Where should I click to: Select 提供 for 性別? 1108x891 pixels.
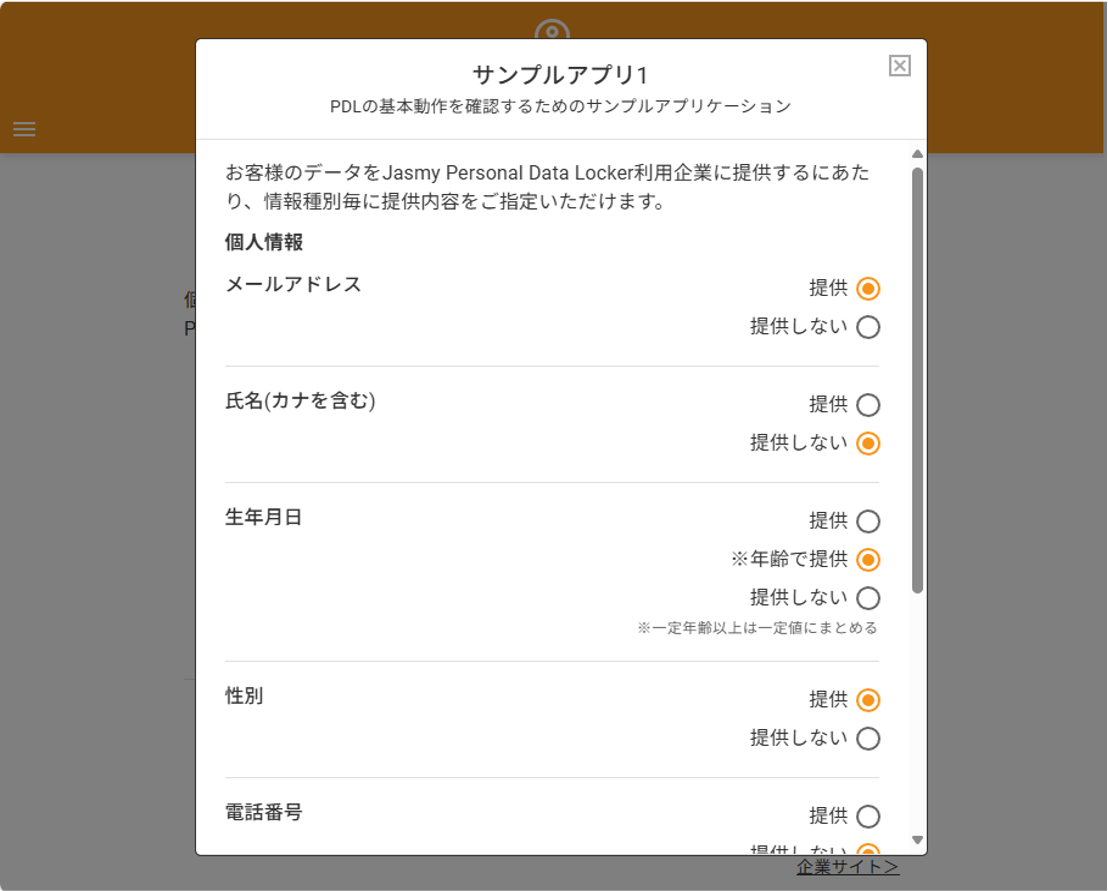coord(868,700)
